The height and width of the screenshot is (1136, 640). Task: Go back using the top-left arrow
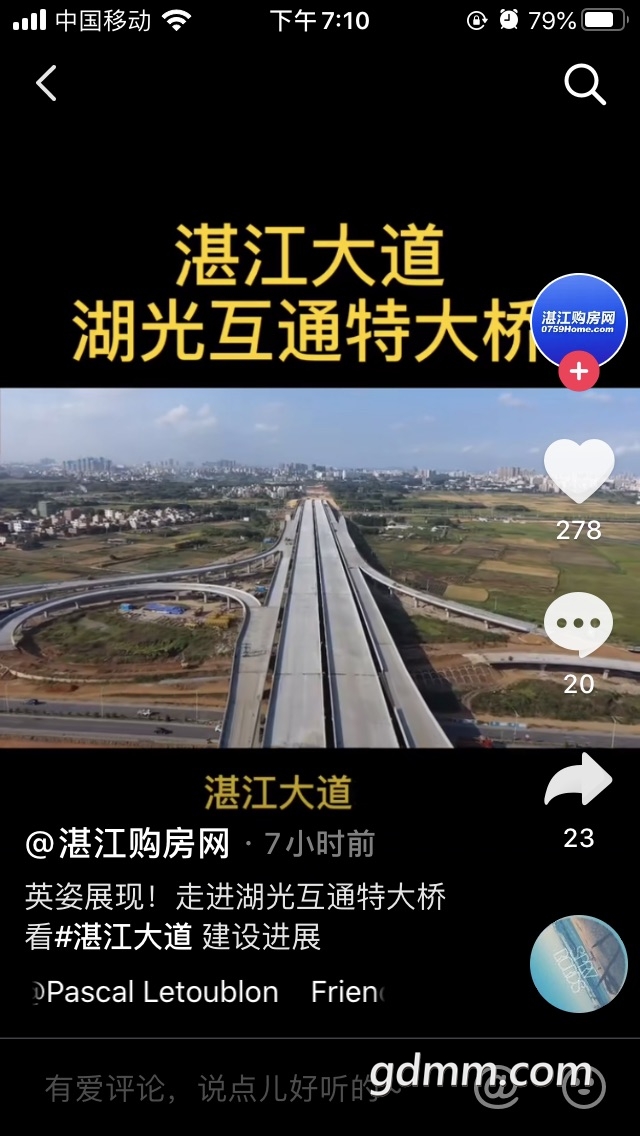point(46,84)
